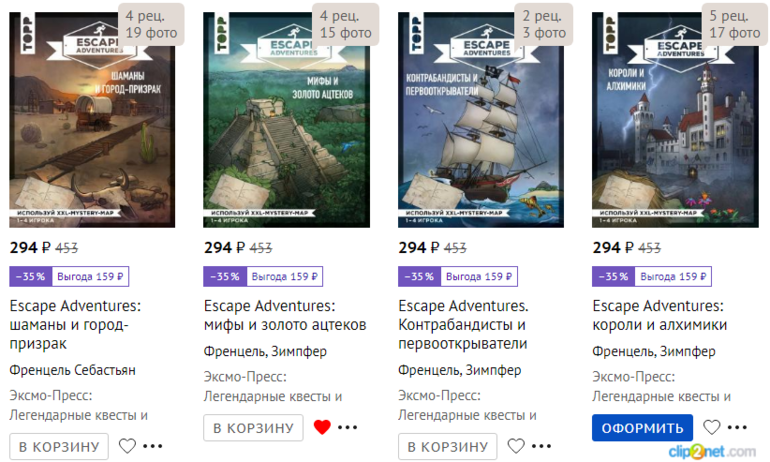Open more options for 'Контрабандисты и первооткрыватели'

tap(541, 446)
